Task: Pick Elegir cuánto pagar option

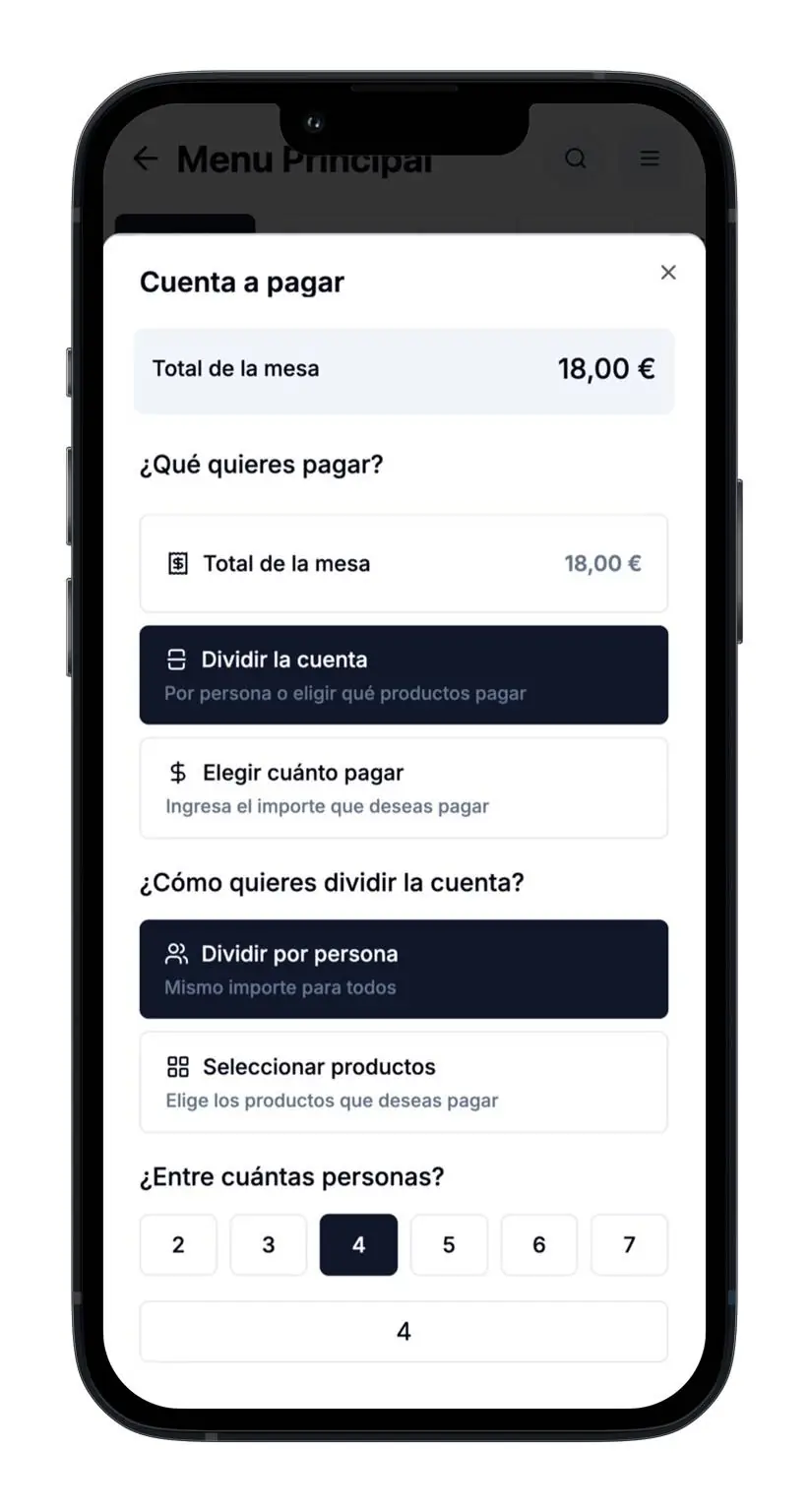Action: (404, 788)
